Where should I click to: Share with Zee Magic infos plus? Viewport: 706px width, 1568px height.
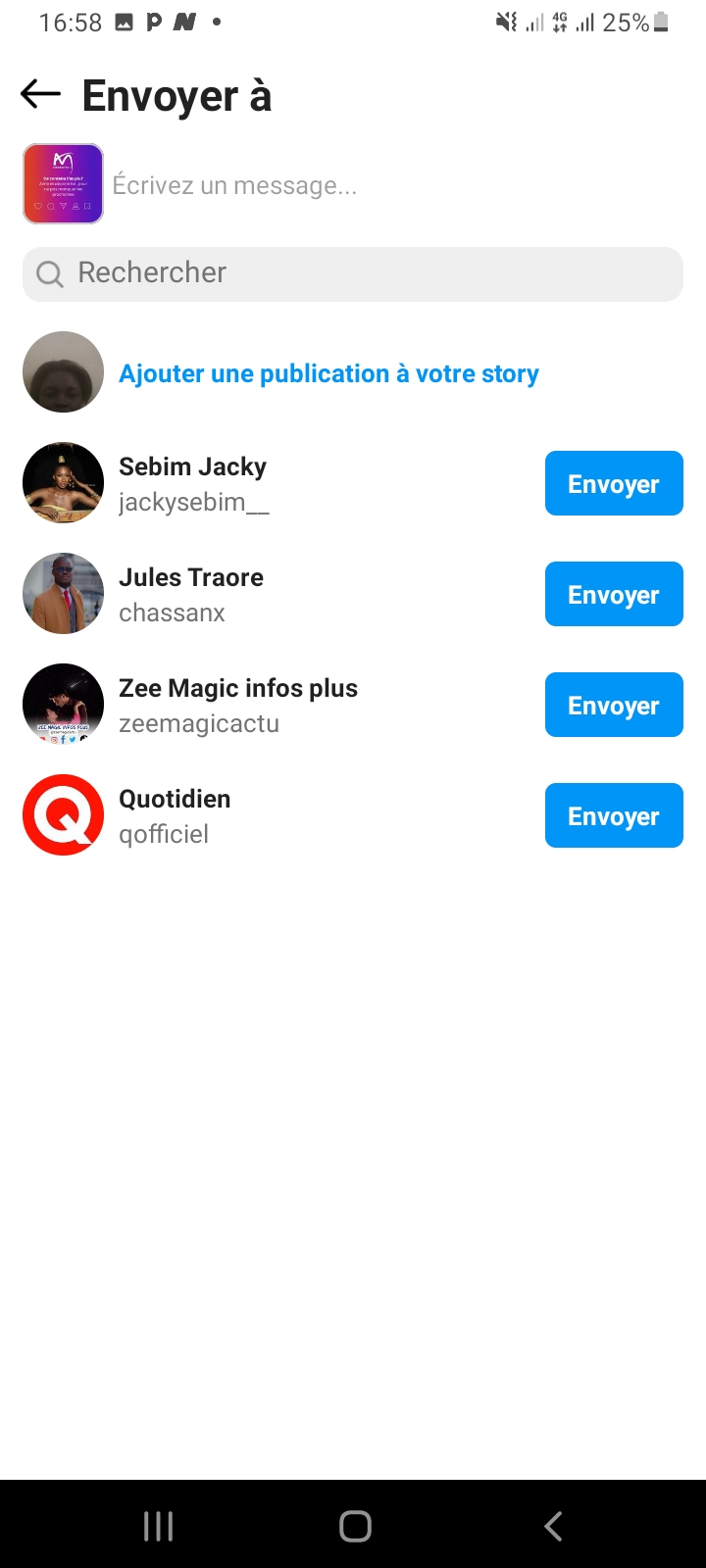(x=614, y=705)
